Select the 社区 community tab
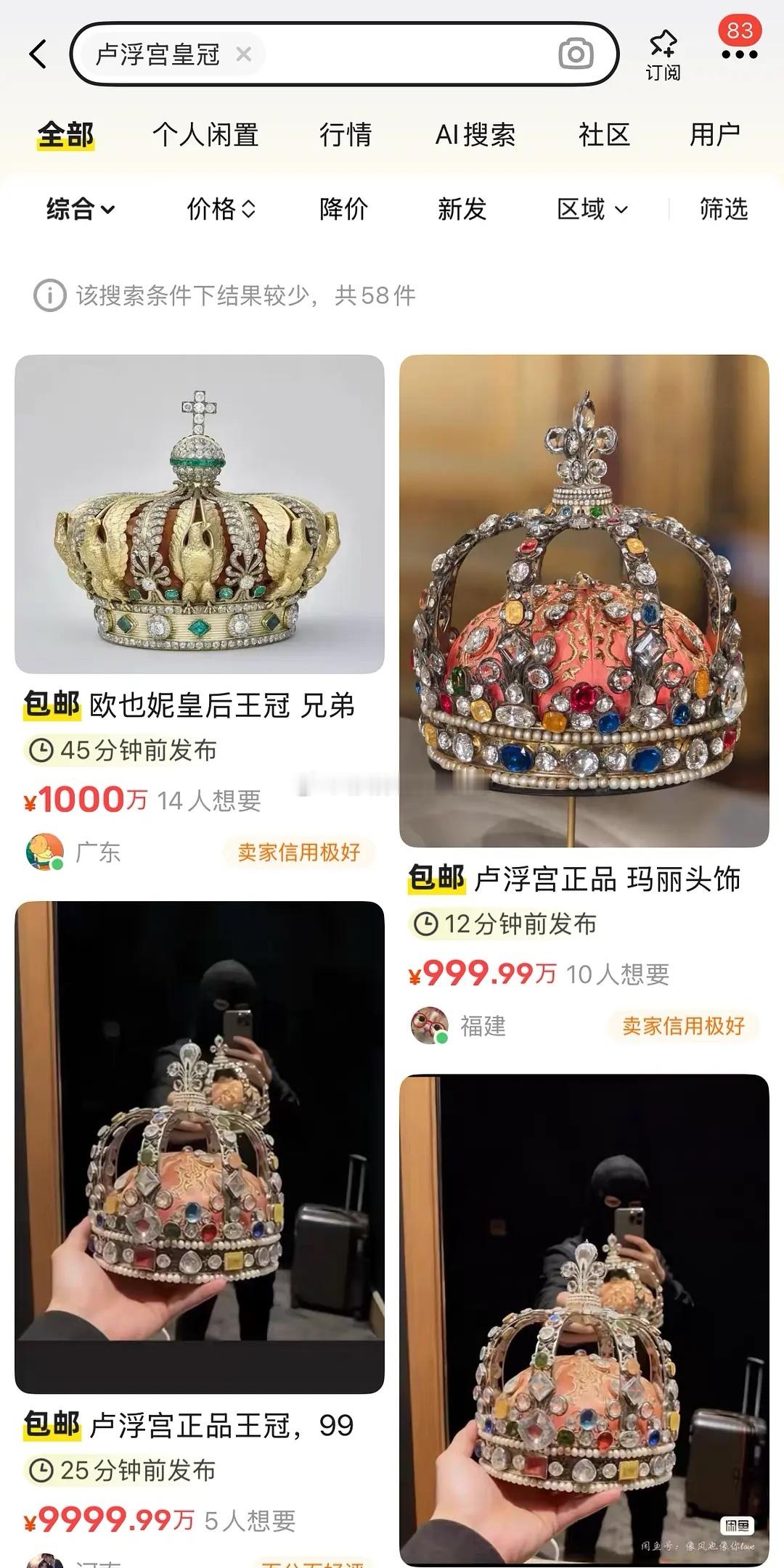 603,135
